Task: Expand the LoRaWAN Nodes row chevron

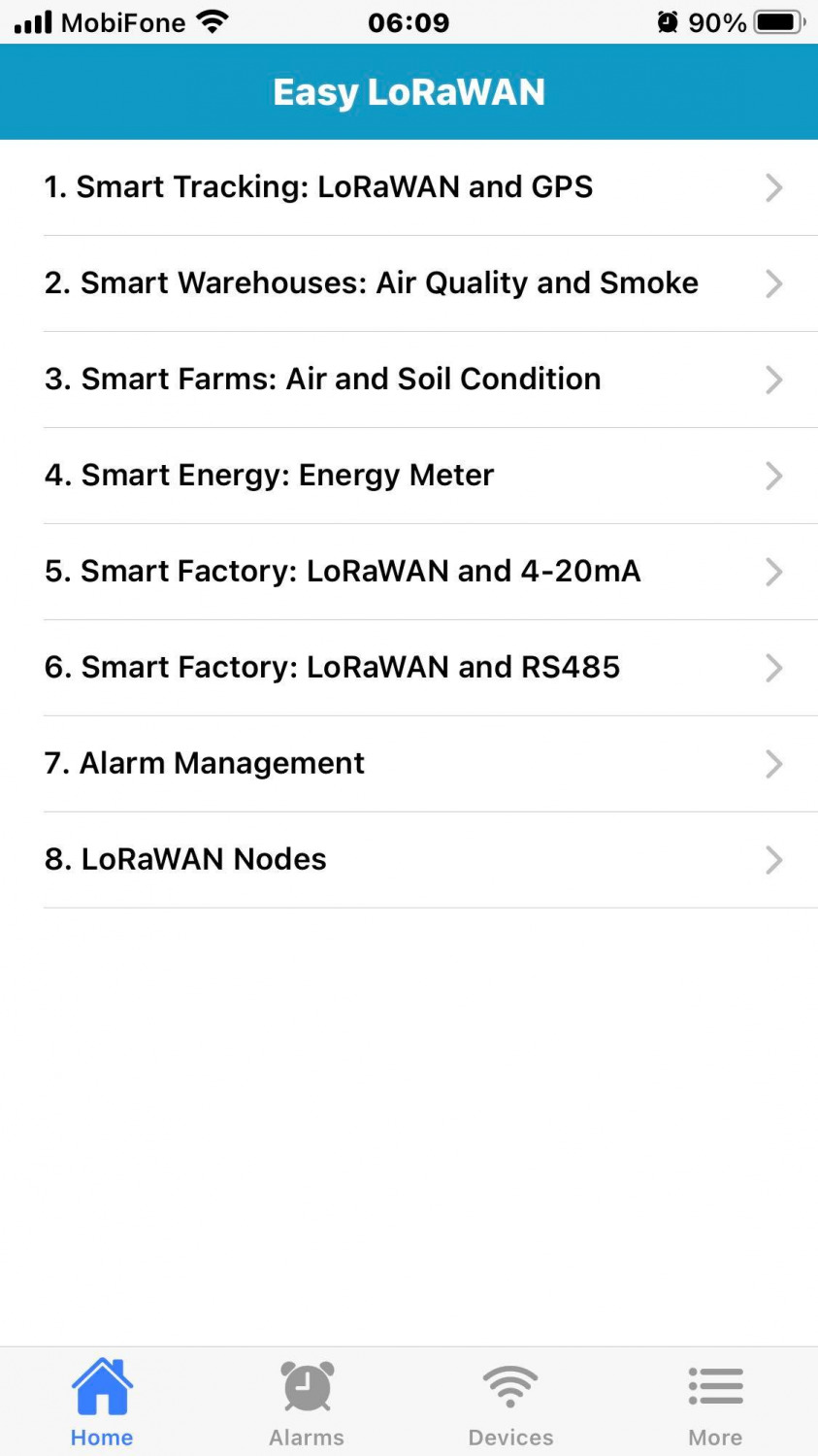Action: (x=774, y=860)
